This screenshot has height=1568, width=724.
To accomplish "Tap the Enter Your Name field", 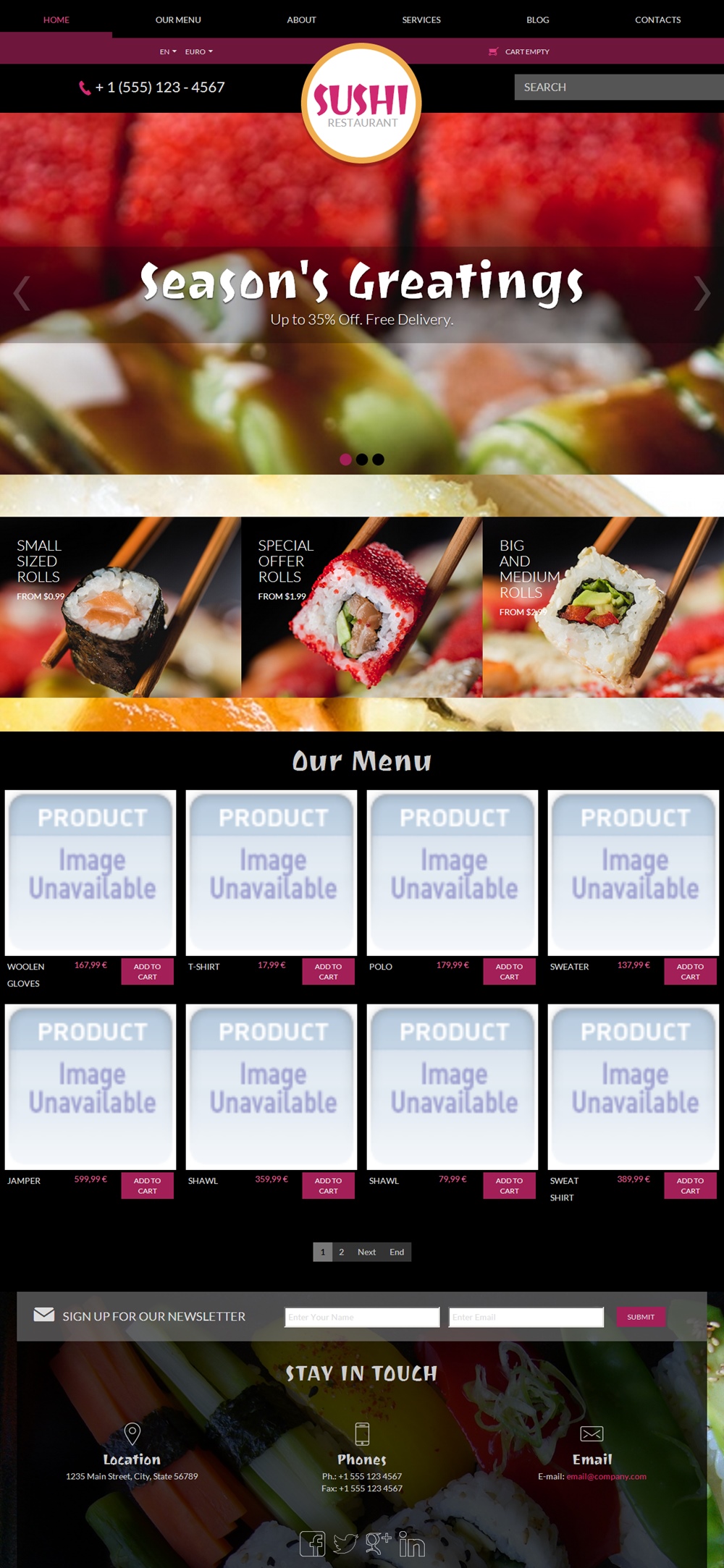I will pyautogui.click(x=362, y=1317).
